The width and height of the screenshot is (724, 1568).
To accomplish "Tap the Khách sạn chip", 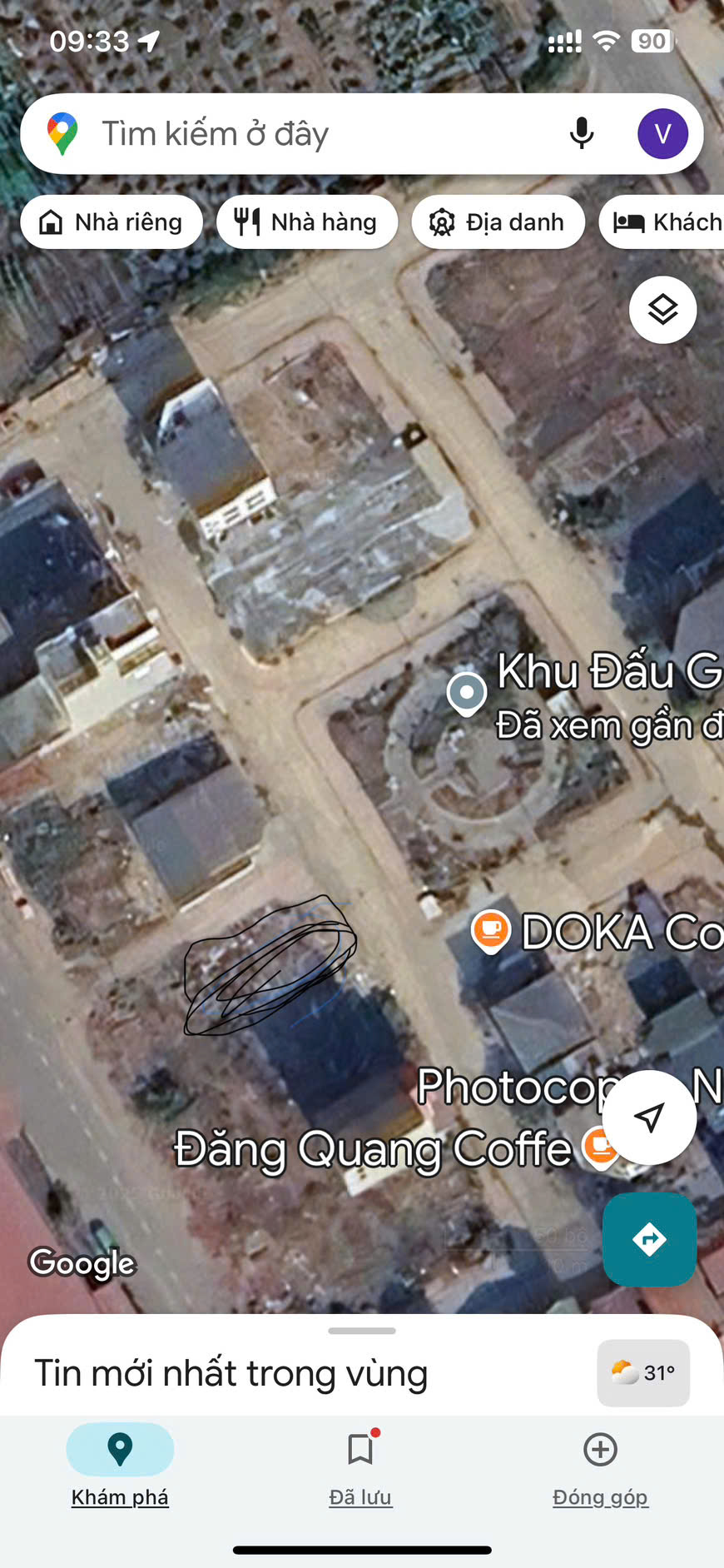I will 662,222.
